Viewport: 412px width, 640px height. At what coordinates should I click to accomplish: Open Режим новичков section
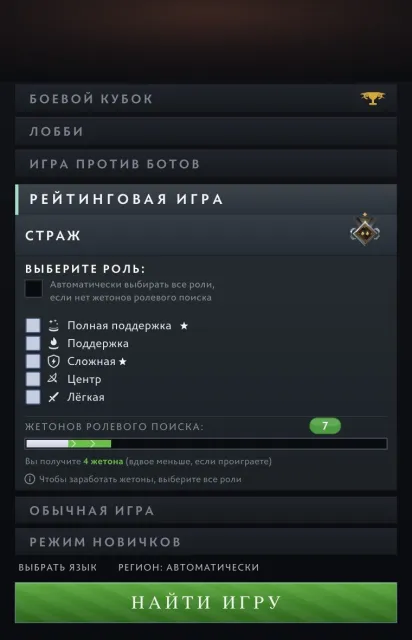(x=206, y=542)
